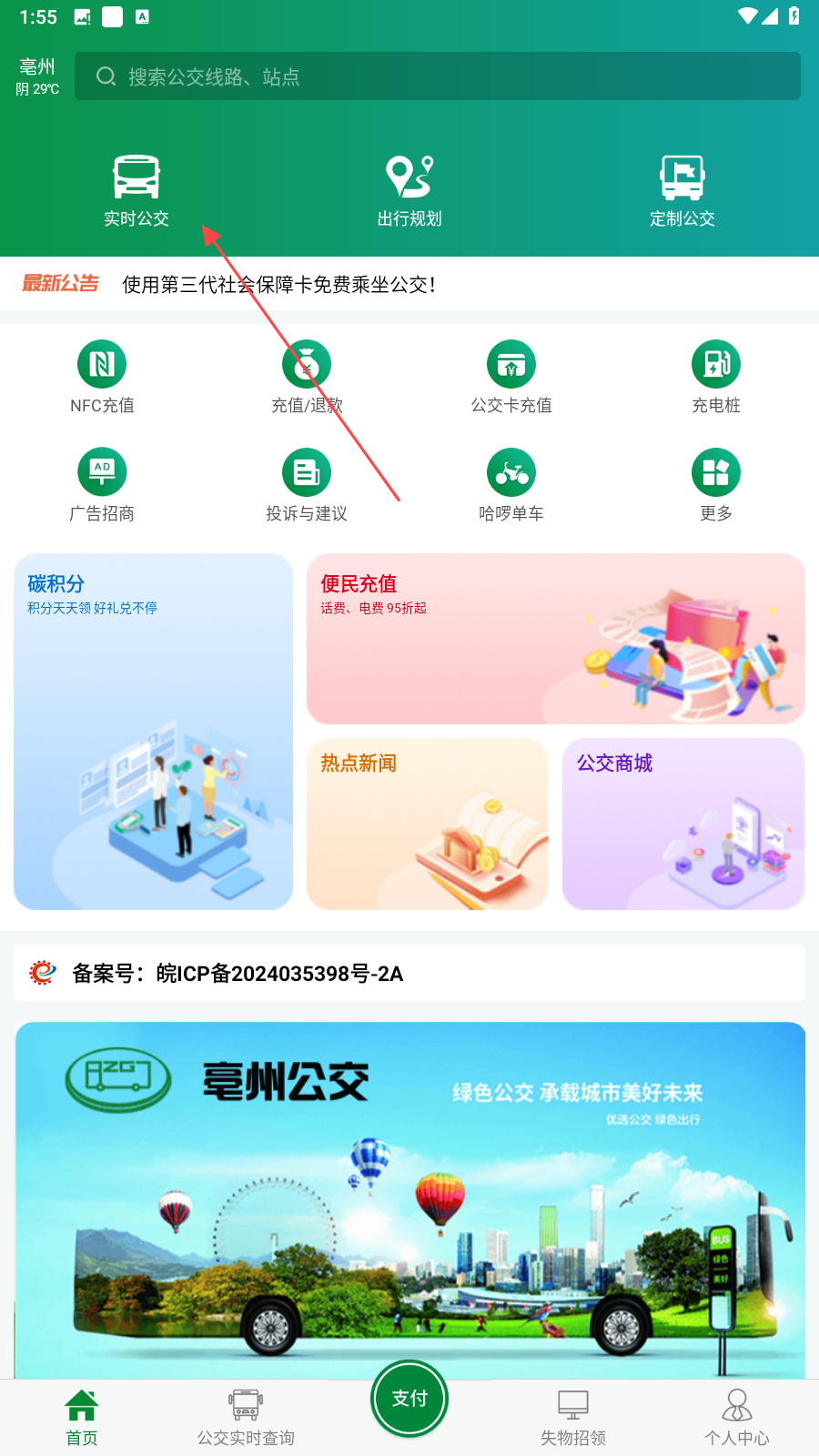
Task: Open the 便民充值 card
Action: [556, 639]
